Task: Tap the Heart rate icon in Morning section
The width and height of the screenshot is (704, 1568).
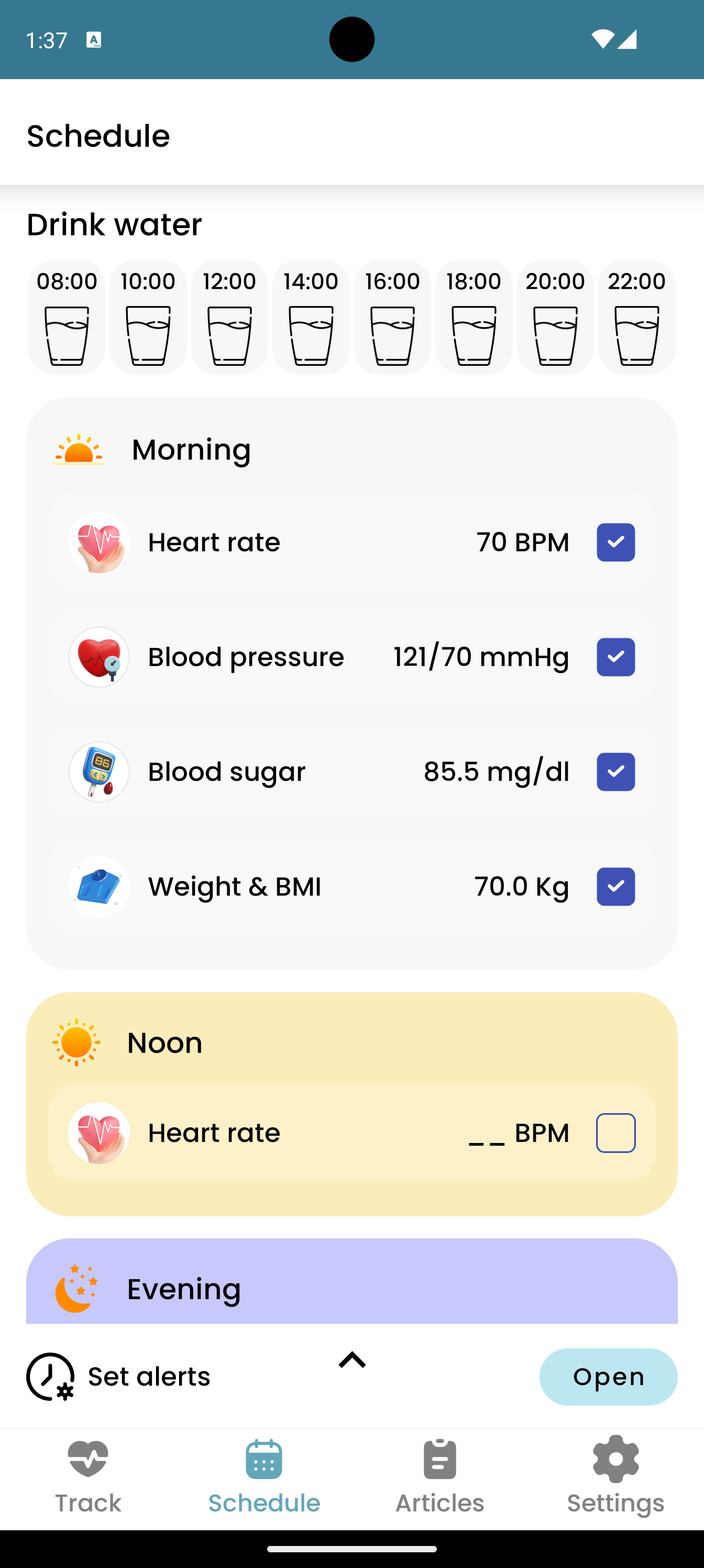Action: point(98,542)
